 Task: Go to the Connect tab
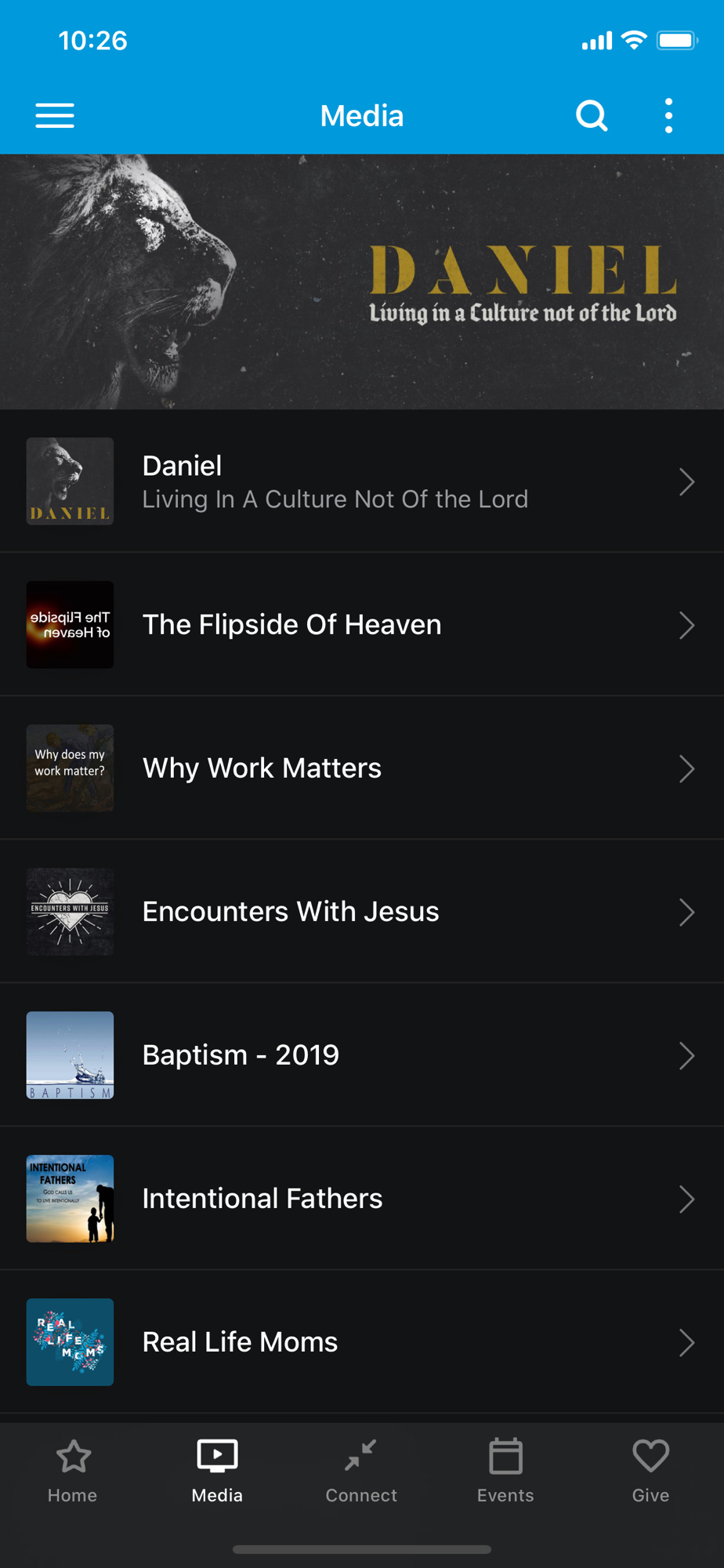361,1471
